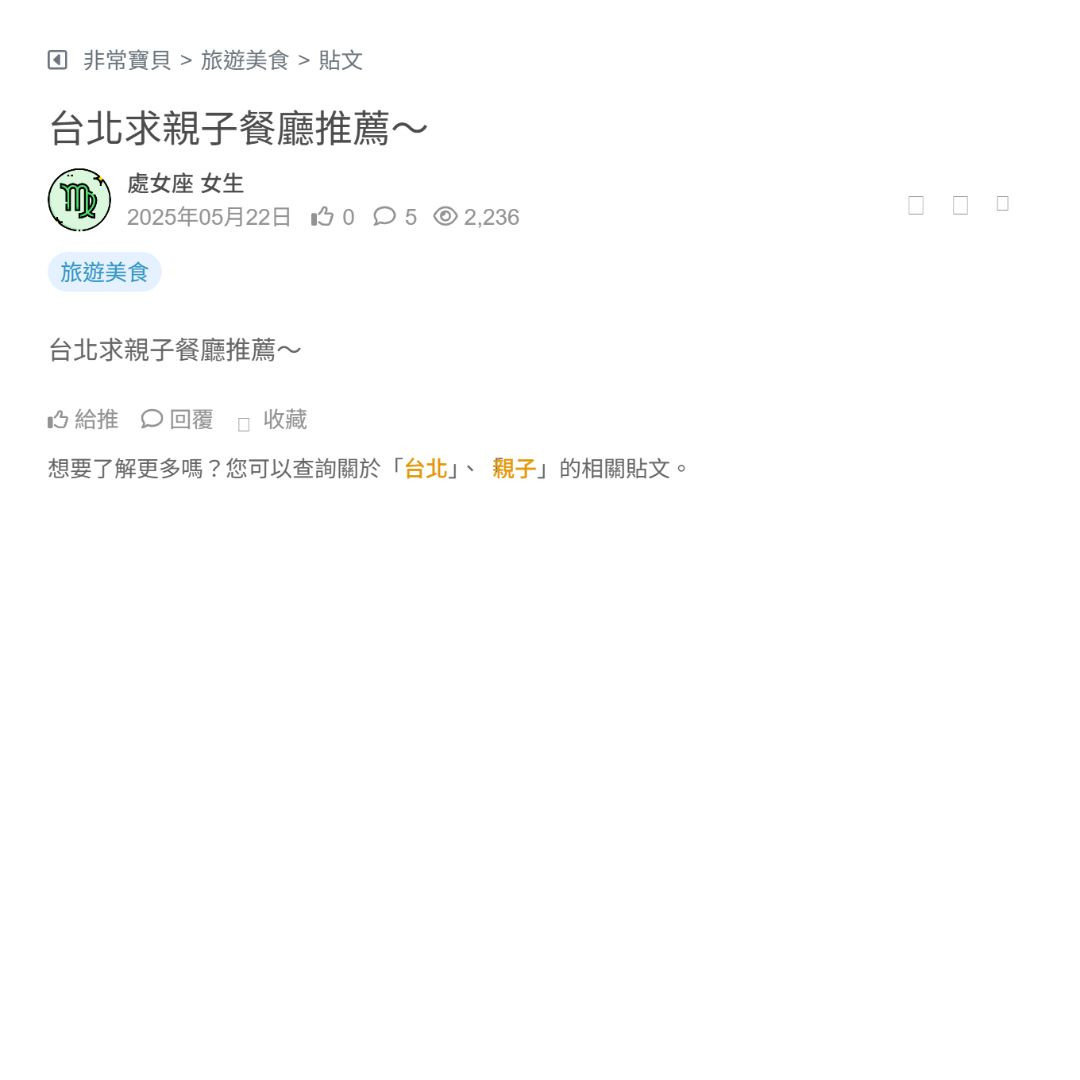Open related posts for 親子
1080x1080 pixels.
[x=514, y=468]
